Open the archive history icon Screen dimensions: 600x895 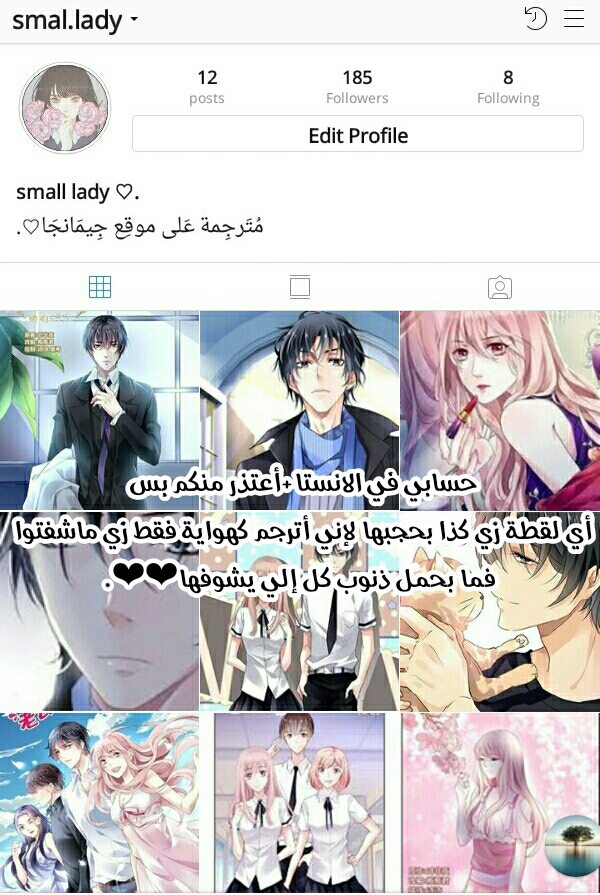pyautogui.click(x=535, y=18)
